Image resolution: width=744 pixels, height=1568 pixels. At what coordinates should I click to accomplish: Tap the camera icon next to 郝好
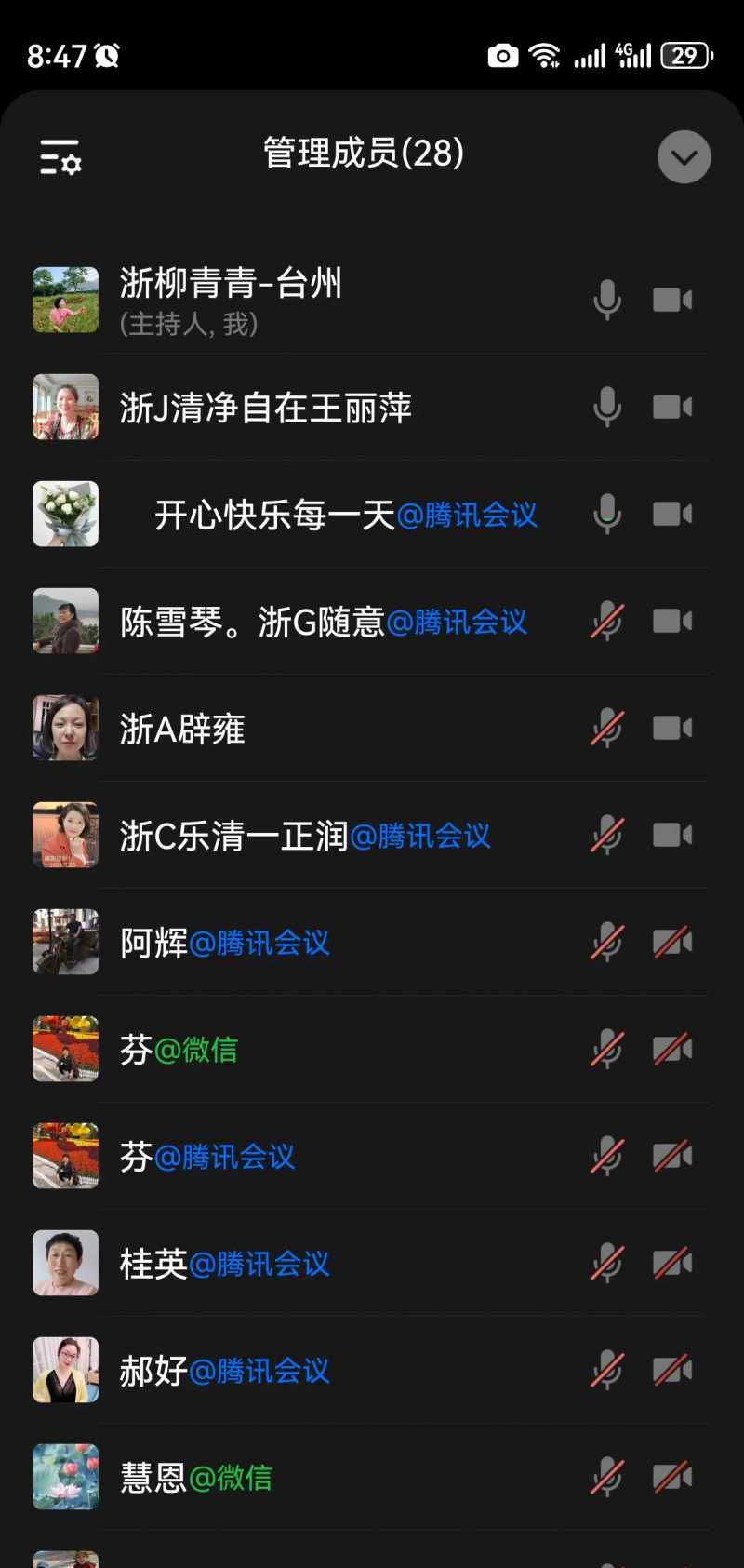pos(672,1371)
